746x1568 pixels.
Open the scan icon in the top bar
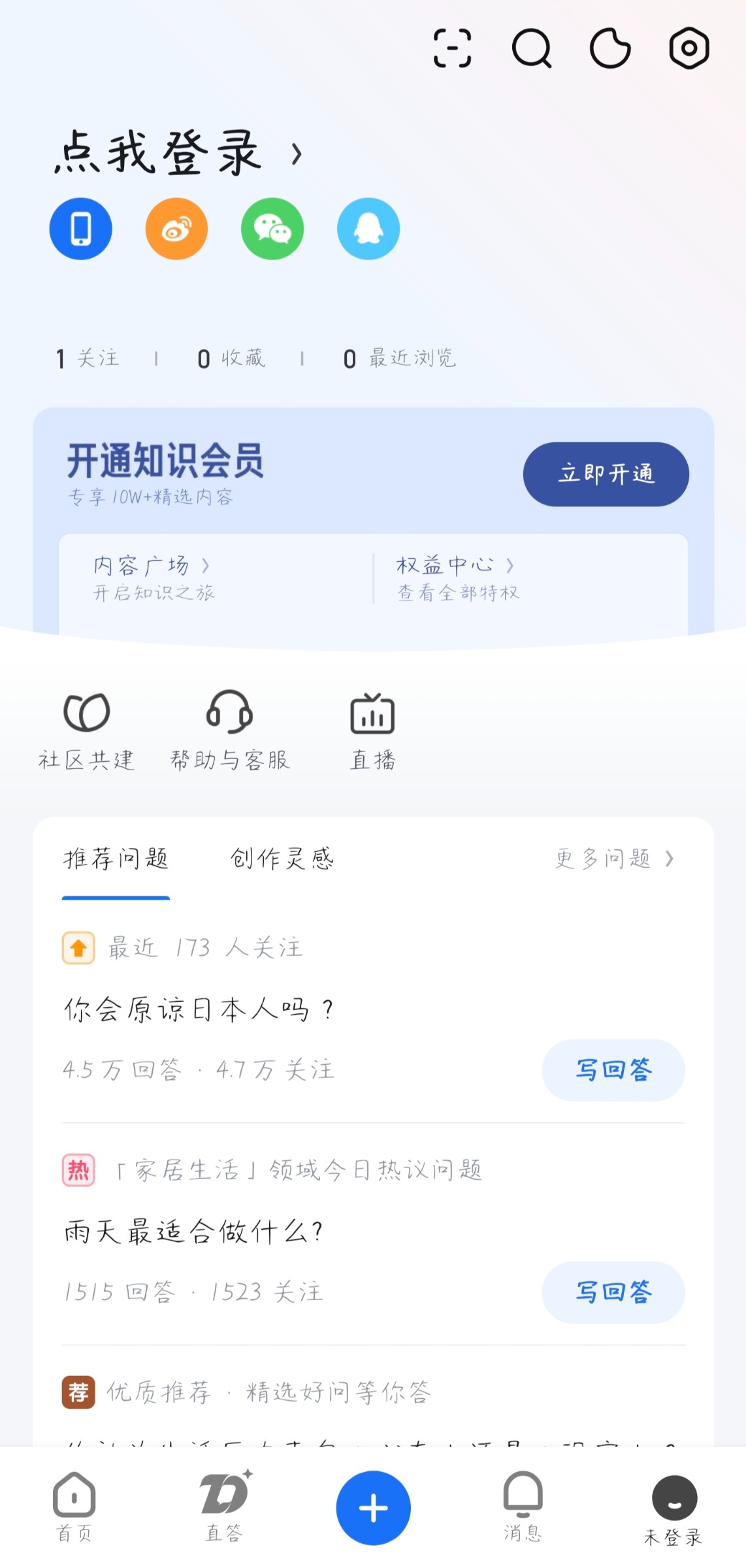453,48
